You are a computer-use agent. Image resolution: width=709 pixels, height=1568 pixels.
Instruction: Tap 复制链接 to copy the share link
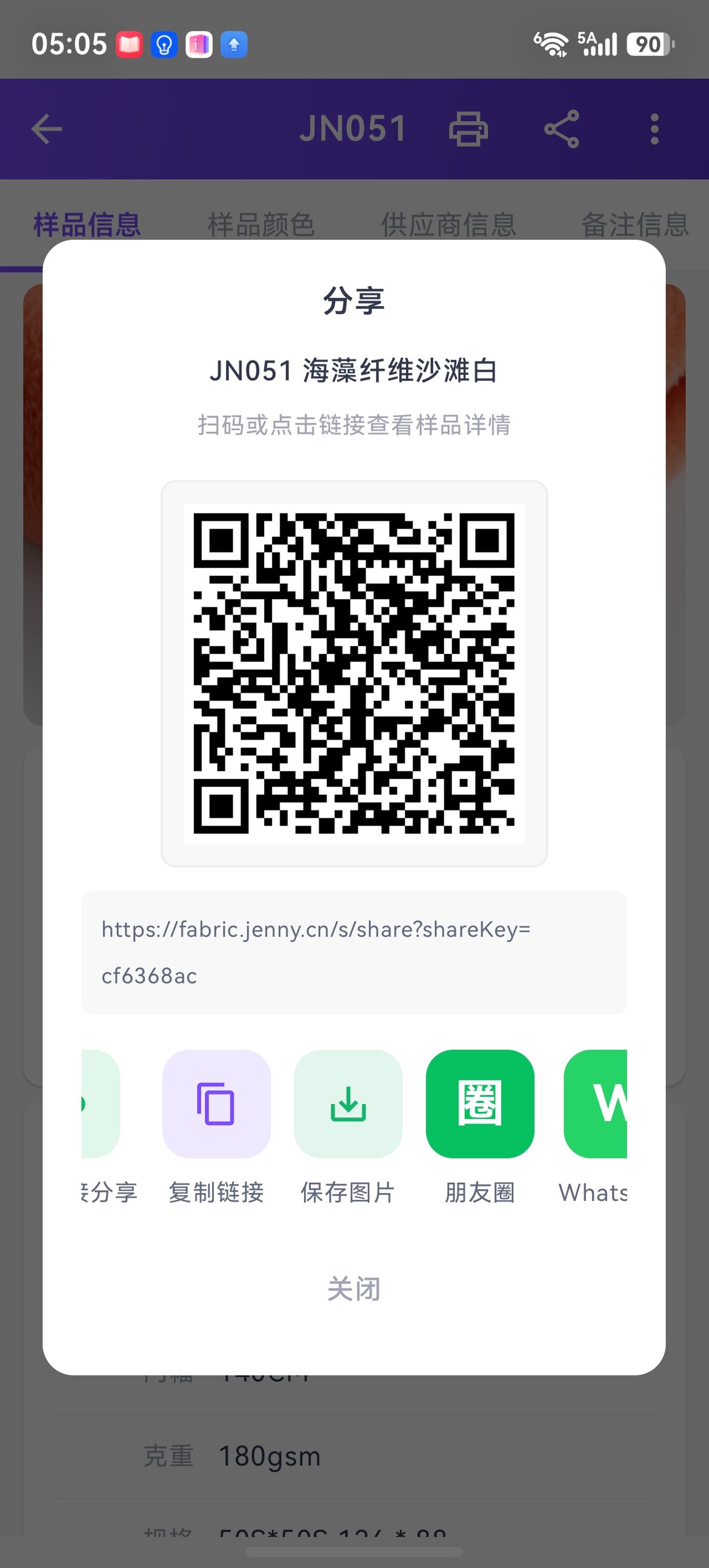point(216,1104)
